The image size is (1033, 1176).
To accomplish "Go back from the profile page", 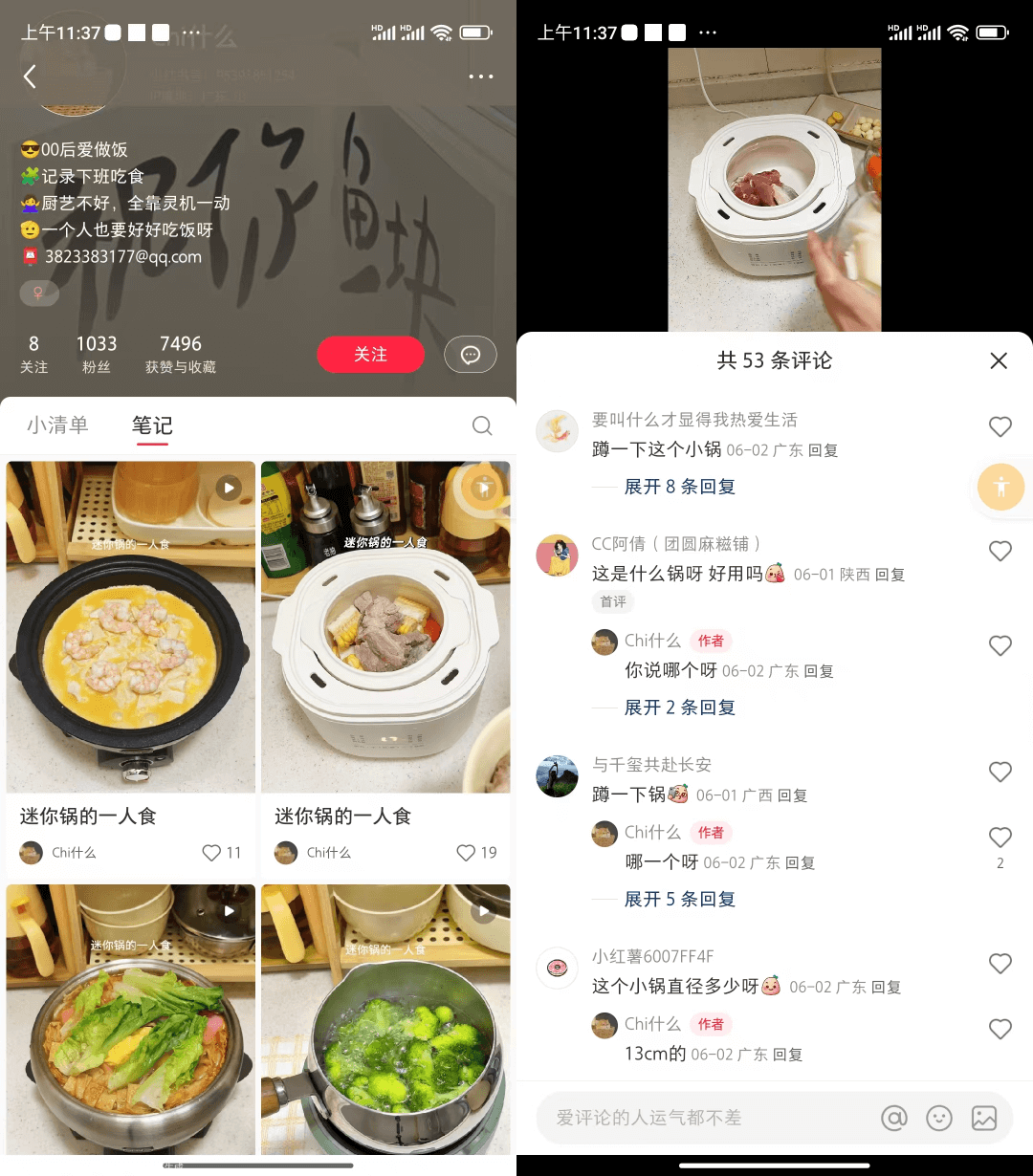I will click(x=31, y=76).
